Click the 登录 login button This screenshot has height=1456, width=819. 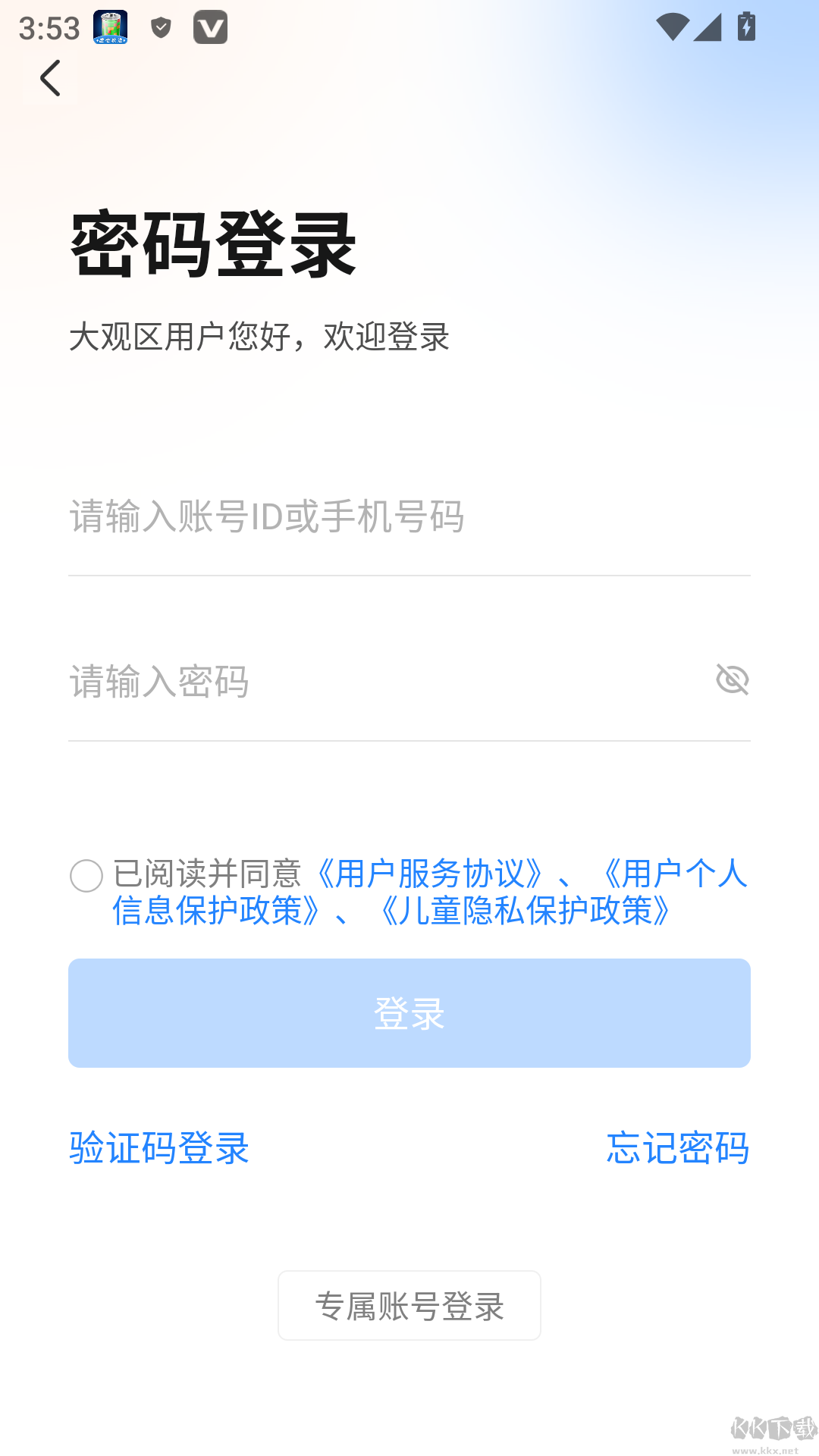409,1012
